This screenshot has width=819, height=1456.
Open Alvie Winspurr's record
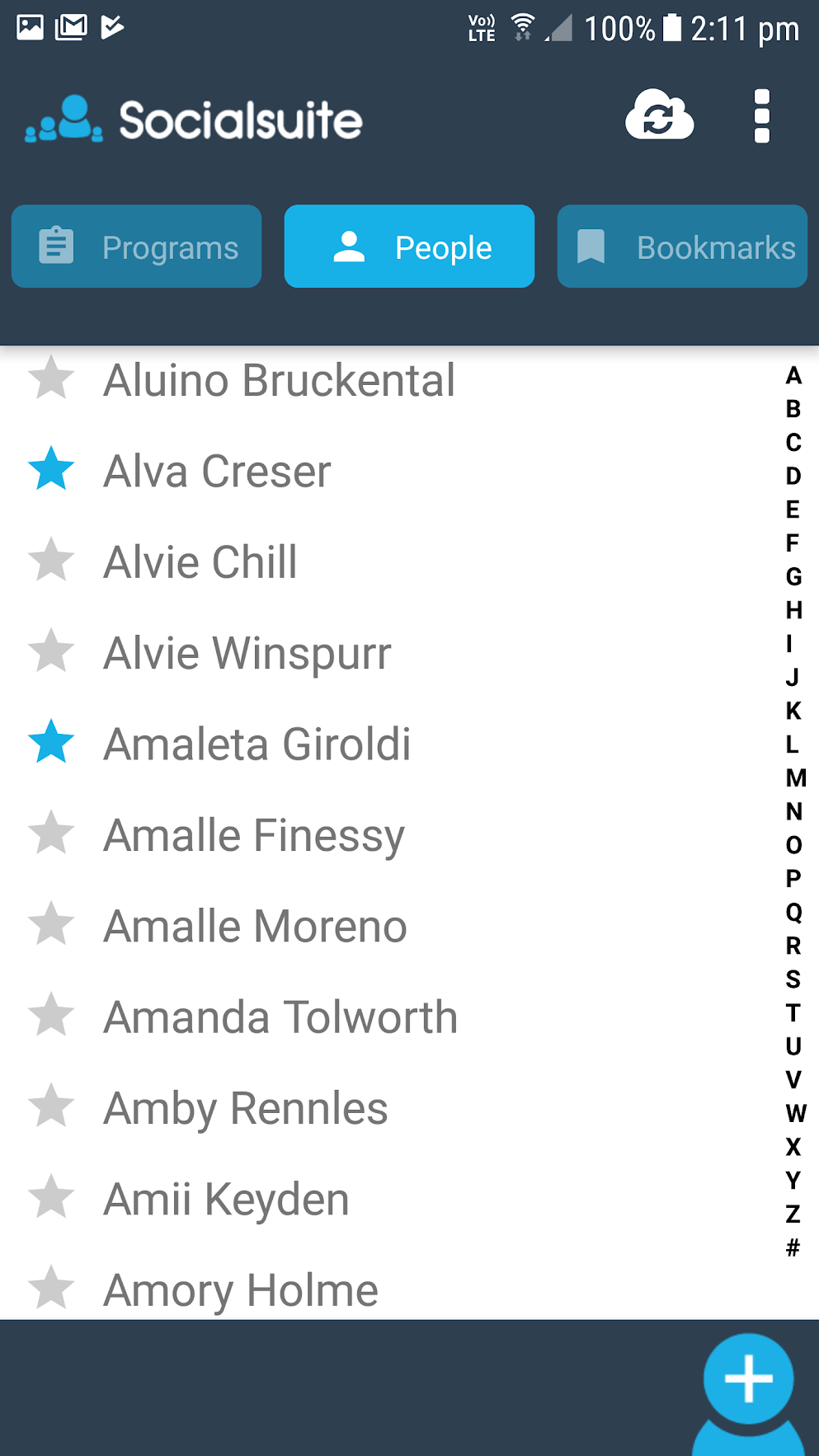[x=247, y=654]
